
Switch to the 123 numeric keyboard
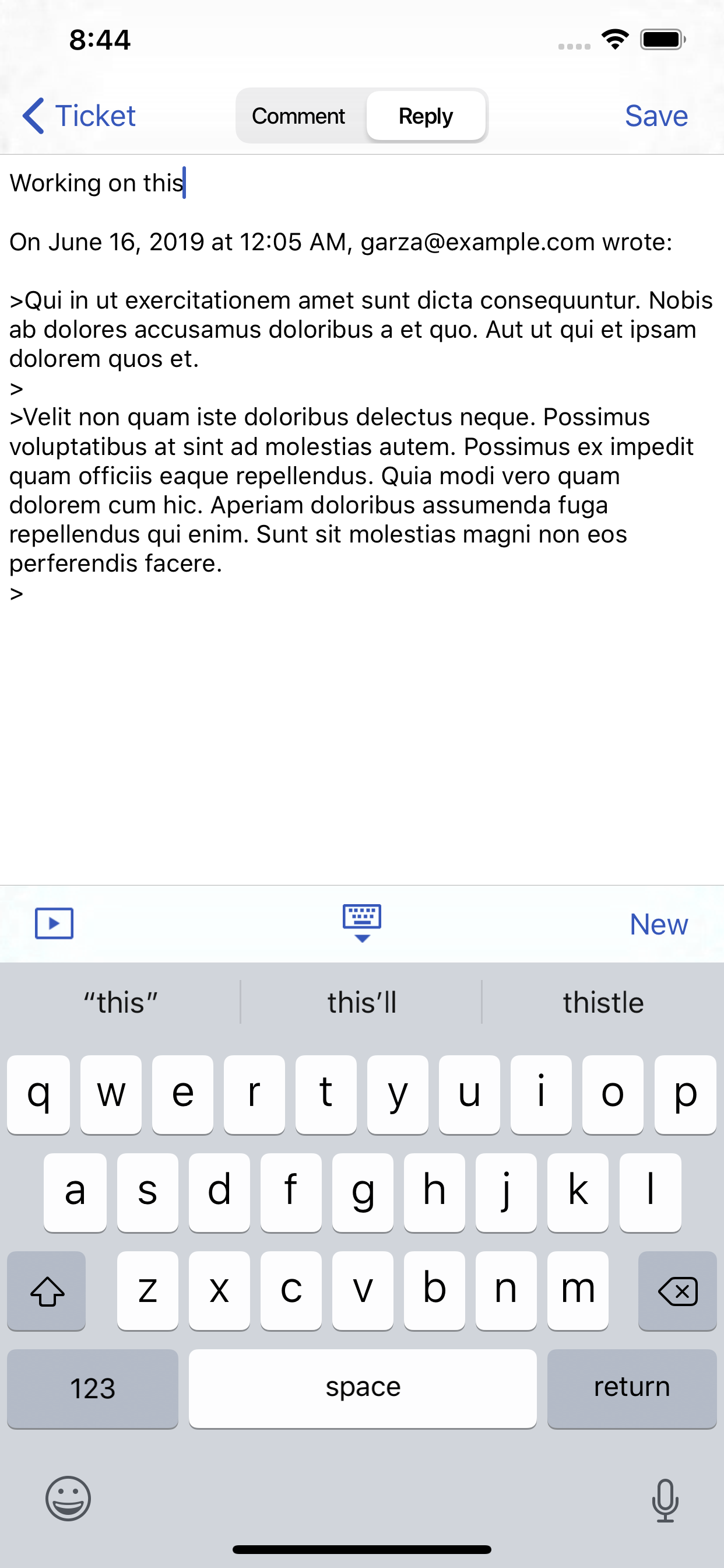pyautogui.click(x=93, y=1388)
